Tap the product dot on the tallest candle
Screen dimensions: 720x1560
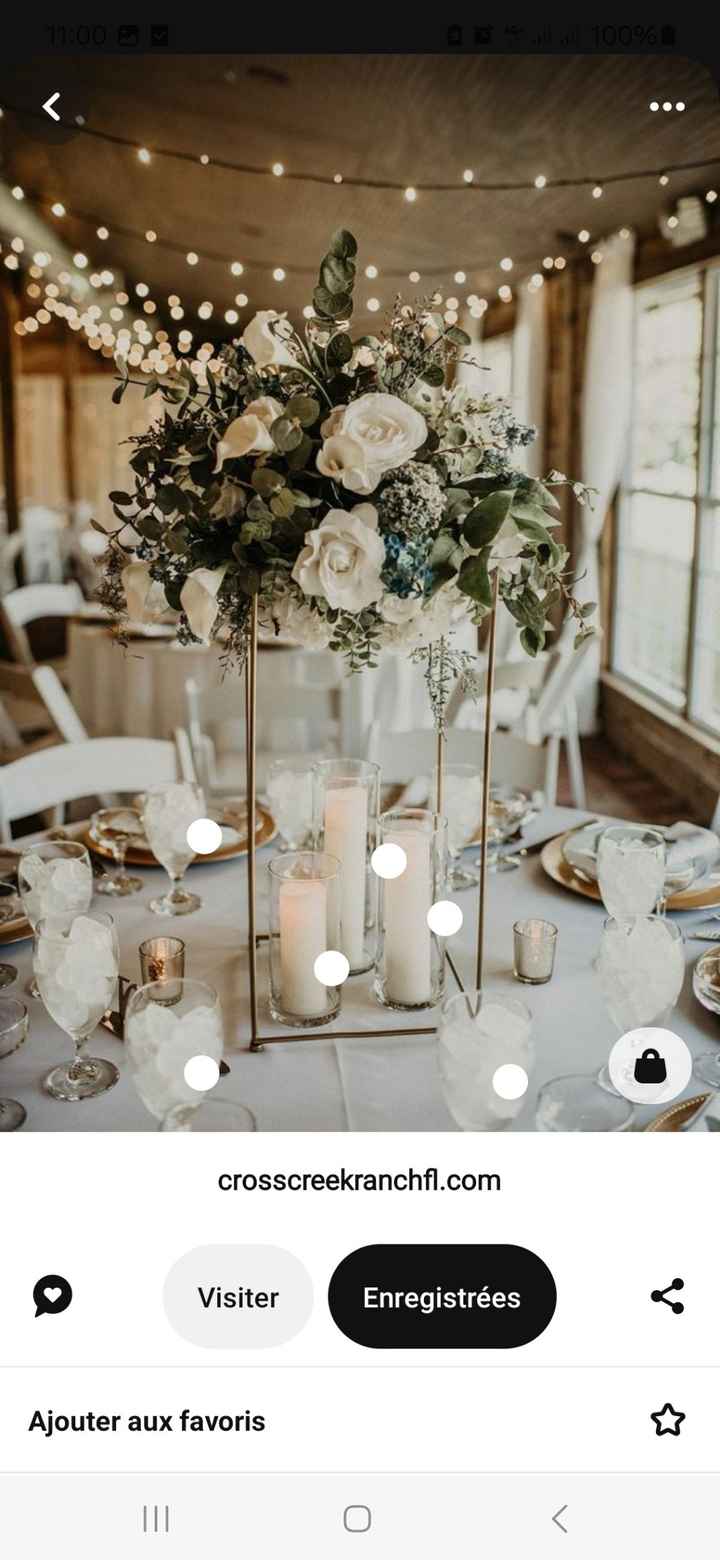click(389, 861)
